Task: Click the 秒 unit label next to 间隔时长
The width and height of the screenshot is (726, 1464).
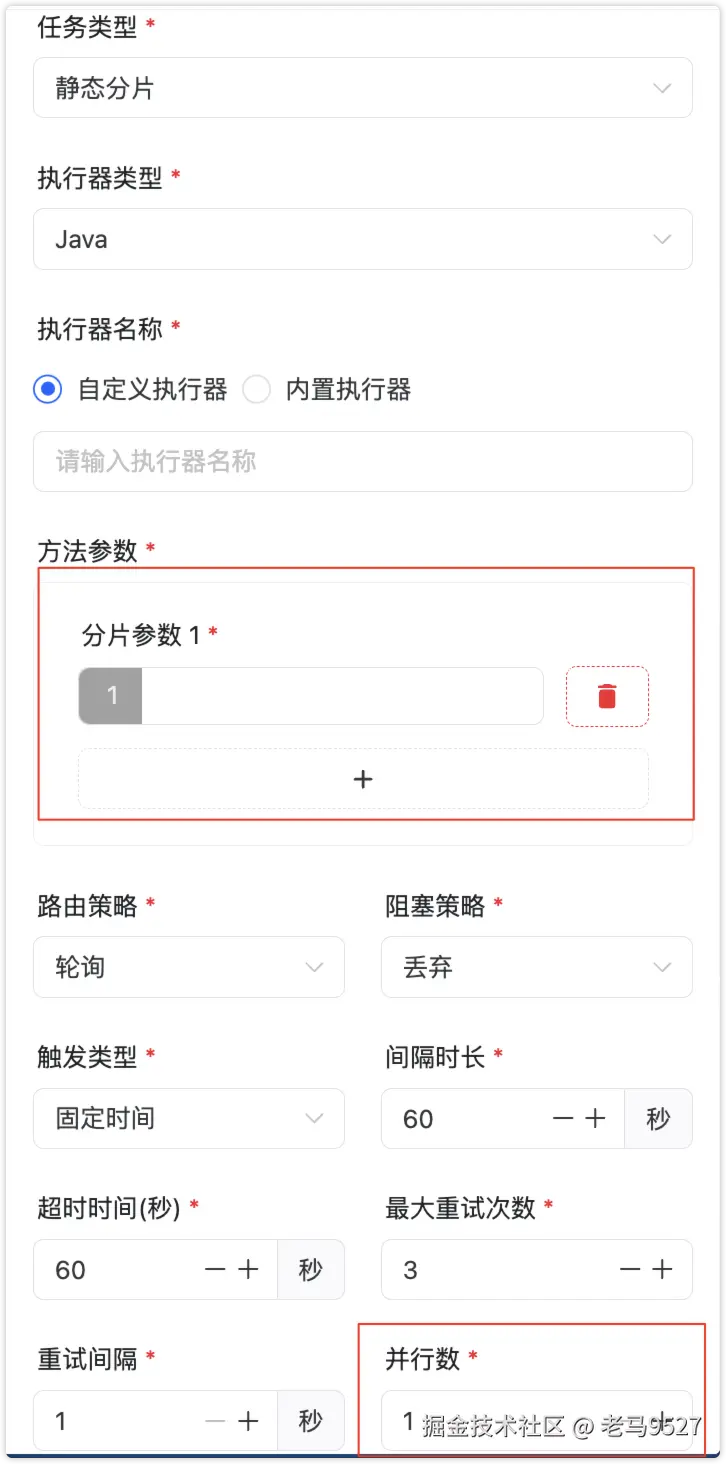Action: pos(658,1119)
